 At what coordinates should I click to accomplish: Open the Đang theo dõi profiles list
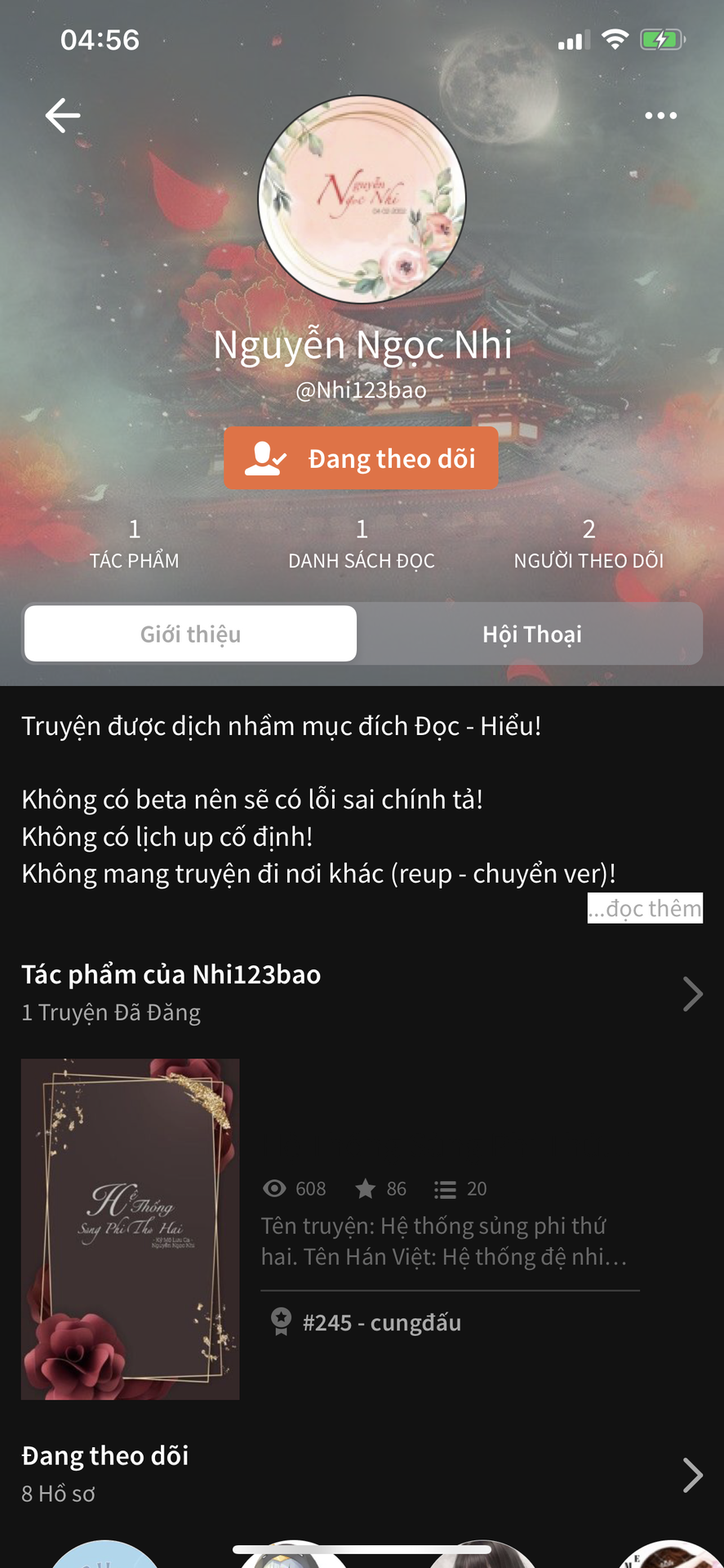click(362, 1474)
